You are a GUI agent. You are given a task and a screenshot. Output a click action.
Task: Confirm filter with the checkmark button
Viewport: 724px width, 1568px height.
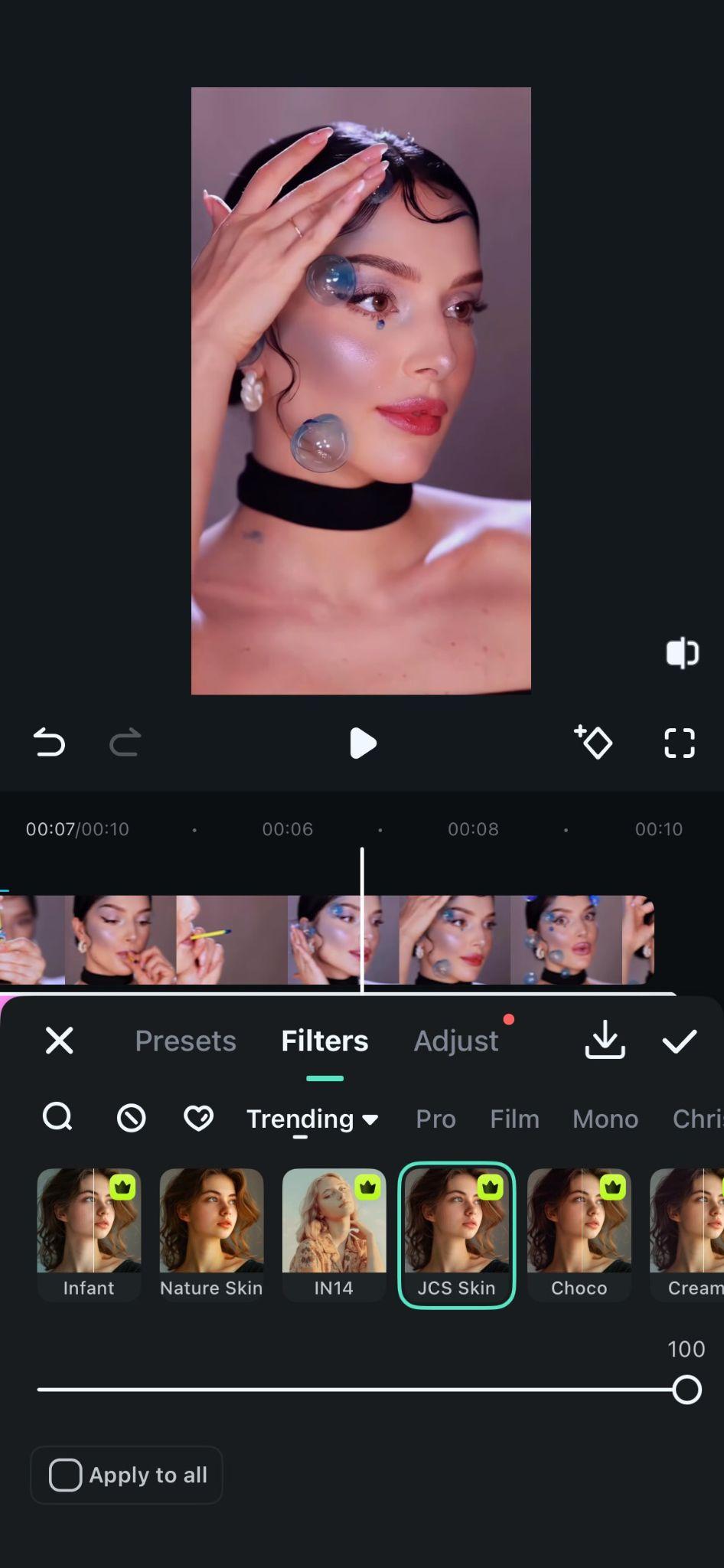coord(680,1040)
